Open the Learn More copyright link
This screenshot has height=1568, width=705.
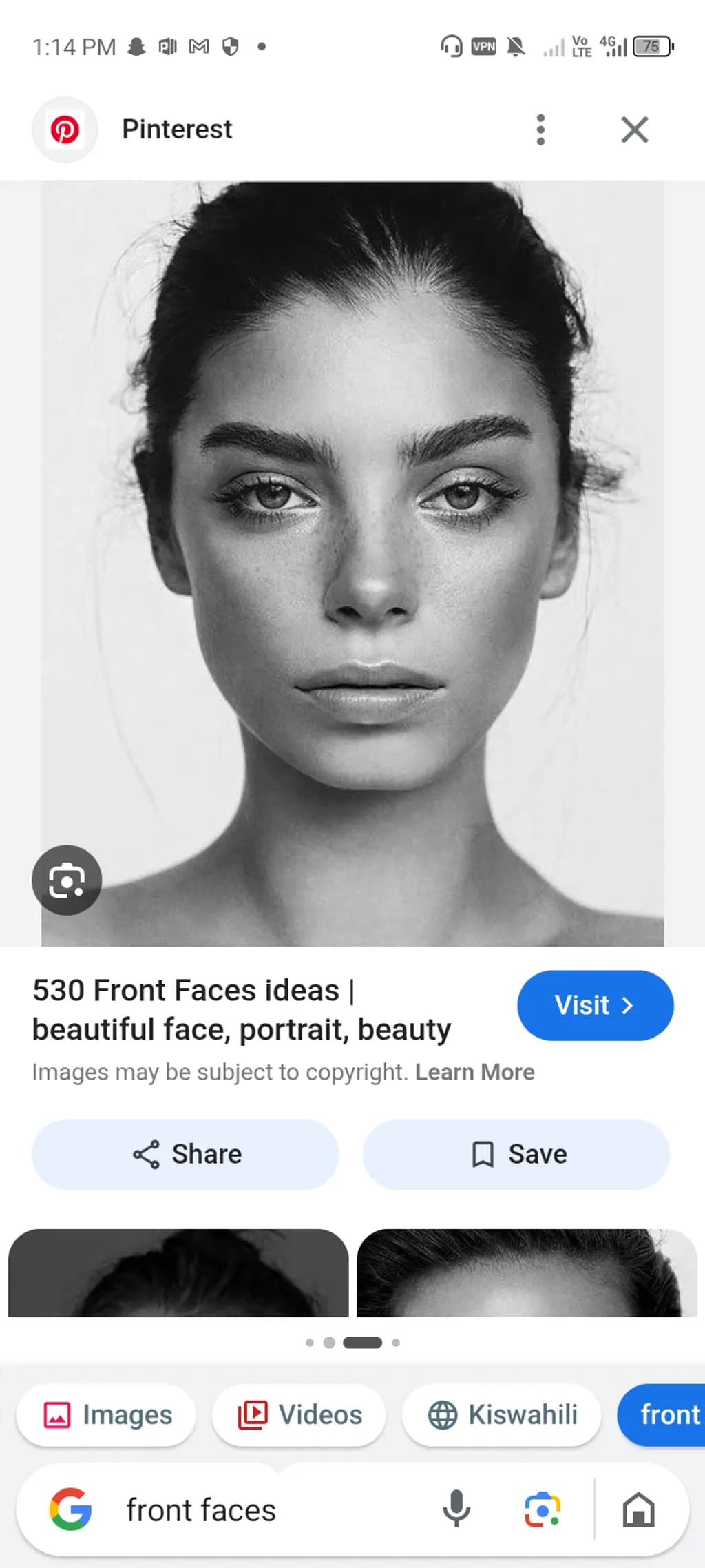pos(474,1072)
